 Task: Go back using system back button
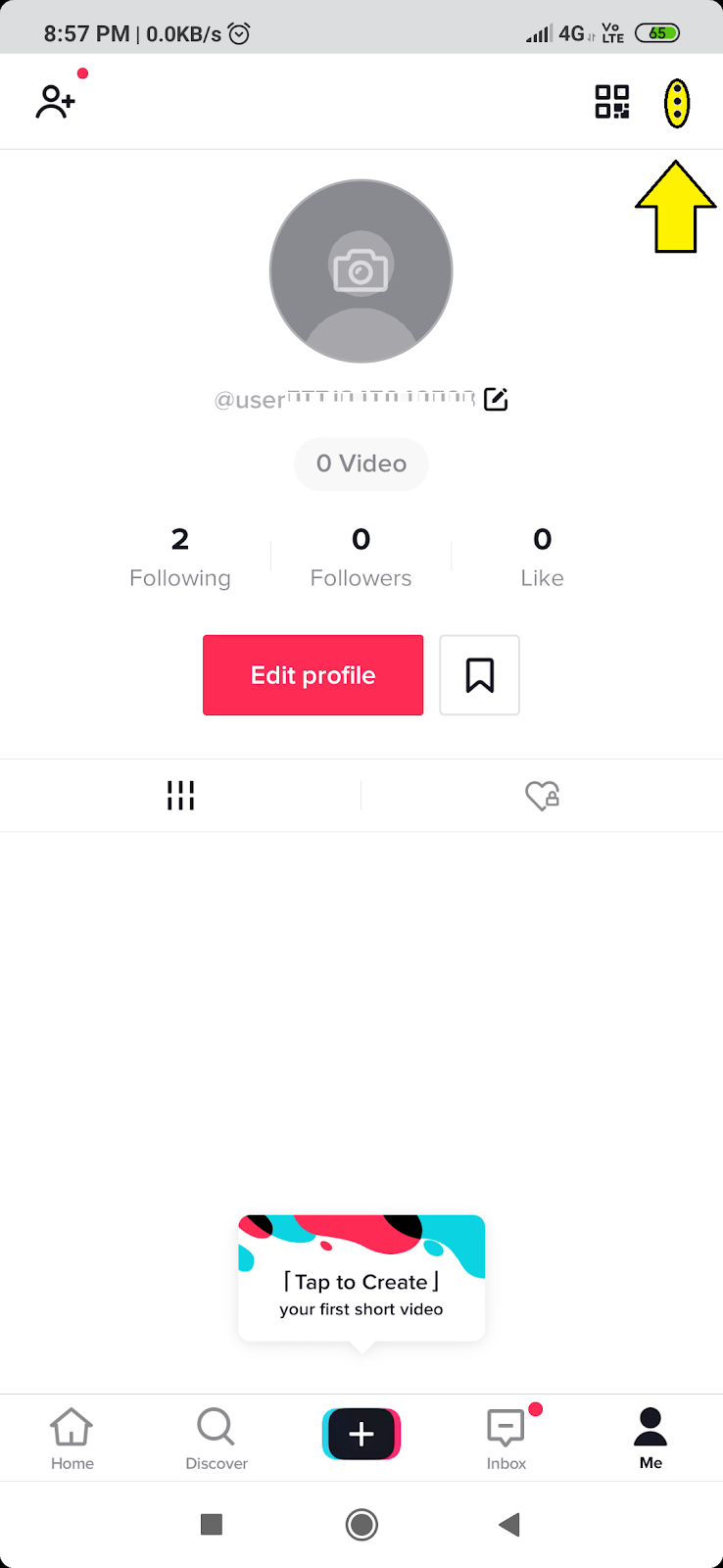click(508, 1524)
